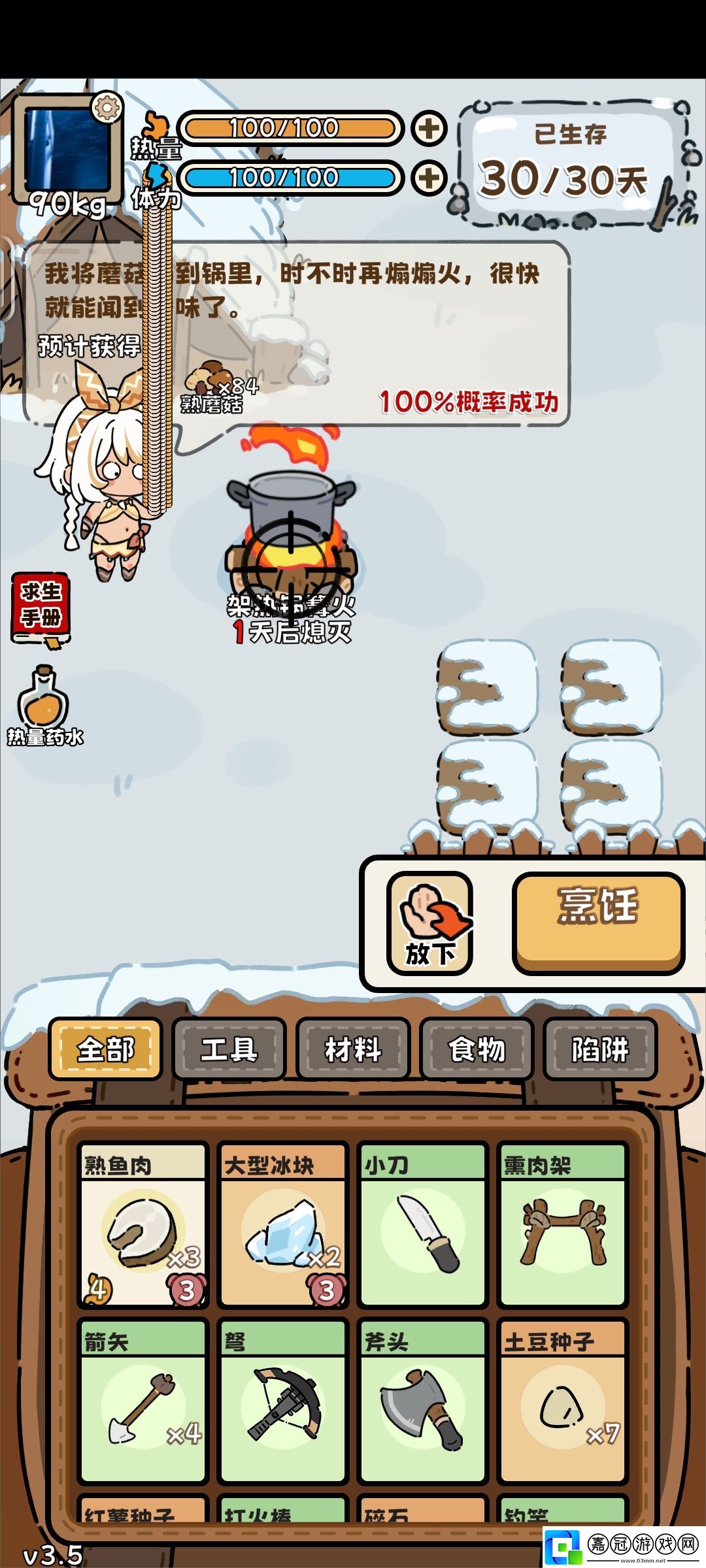706x1568 pixels.
Task: Select the 弩 crossbow item
Action: [x=282, y=1401]
